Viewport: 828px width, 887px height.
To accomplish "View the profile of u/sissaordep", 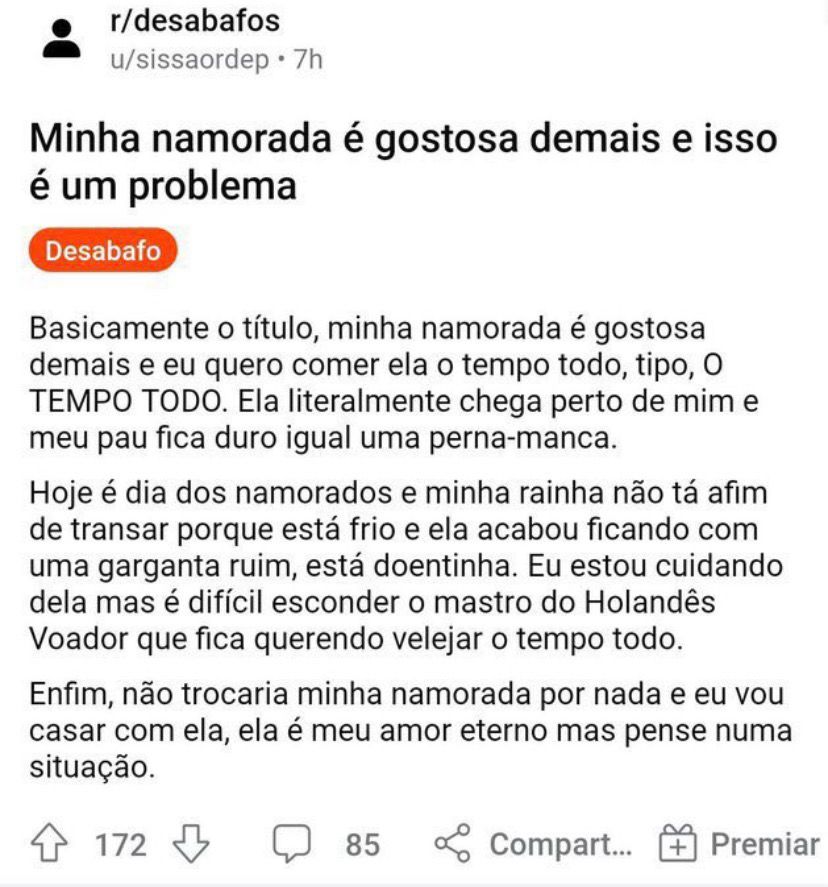I will tap(190, 59).
